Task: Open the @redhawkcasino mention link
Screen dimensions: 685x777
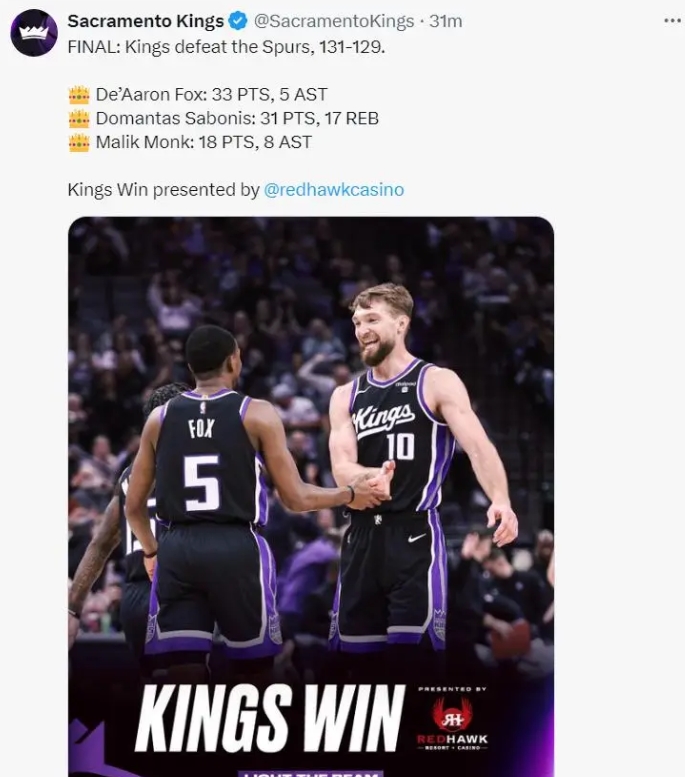Action: click(x=334, y=189)
